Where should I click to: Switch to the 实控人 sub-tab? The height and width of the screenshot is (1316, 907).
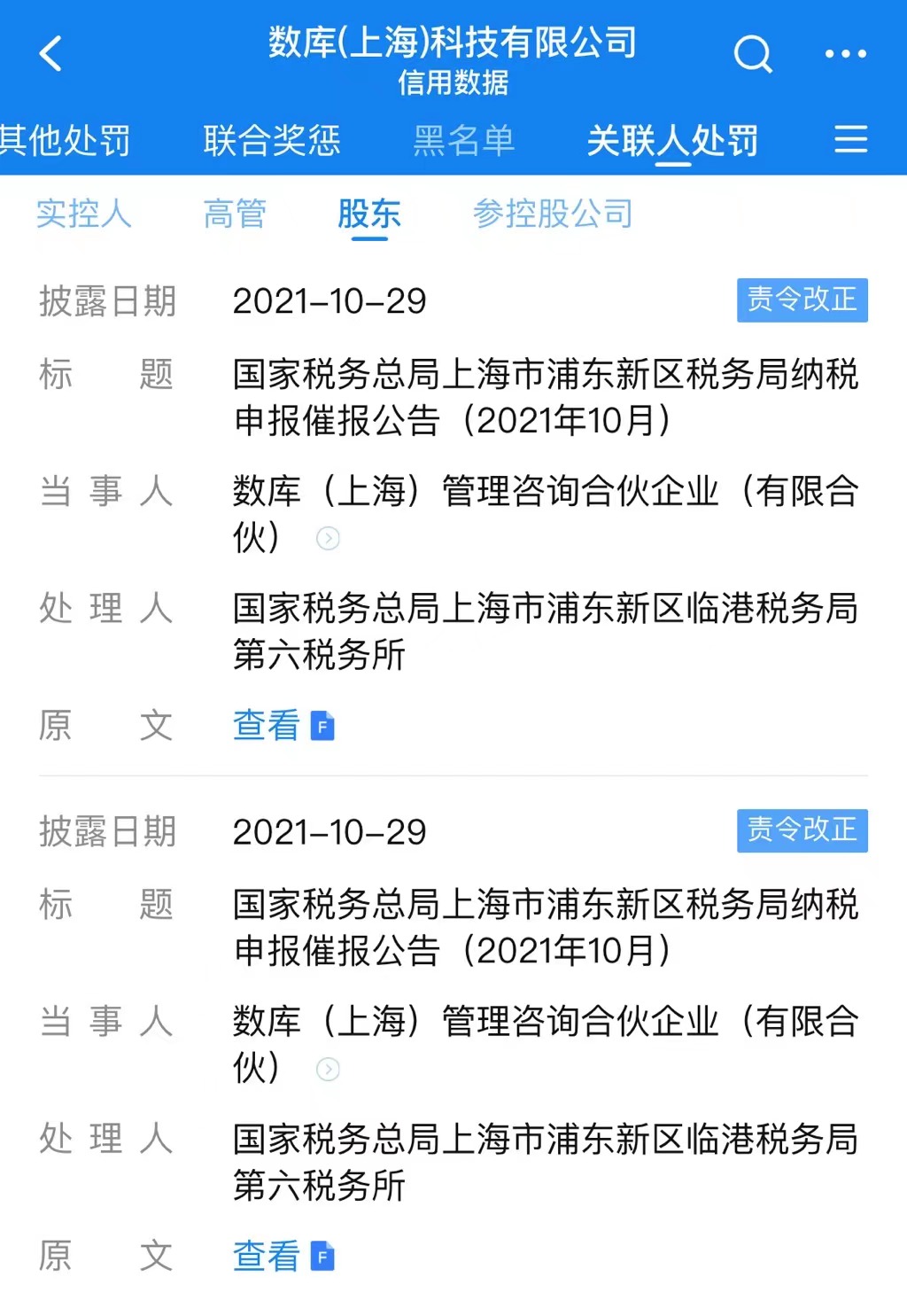[84, 214]
